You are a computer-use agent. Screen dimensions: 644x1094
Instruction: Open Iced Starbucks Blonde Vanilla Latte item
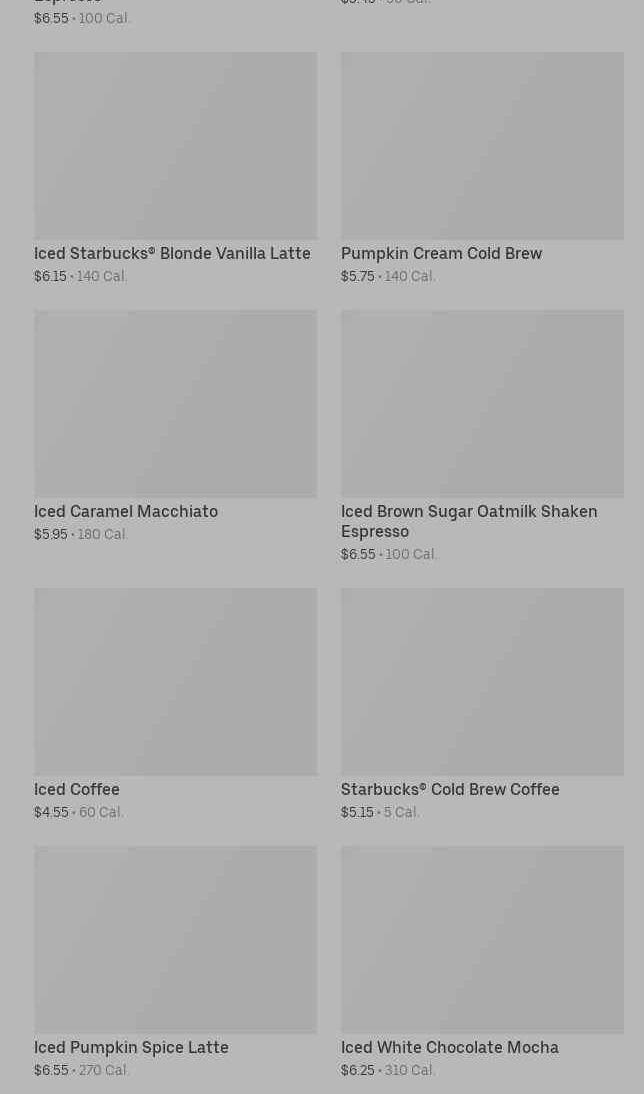point(175,168)
